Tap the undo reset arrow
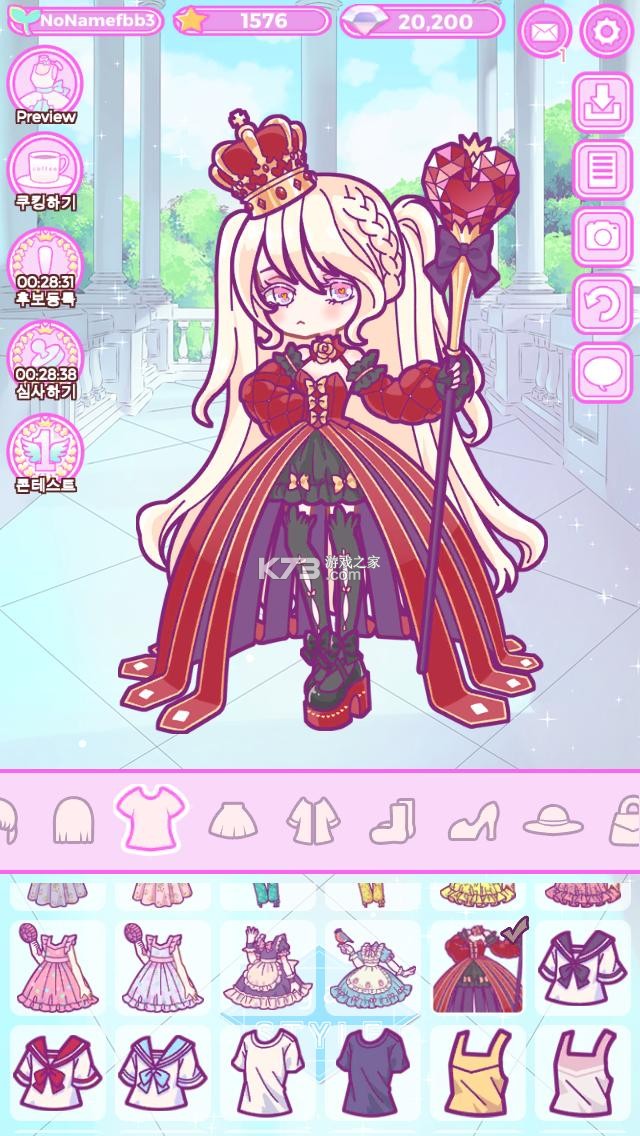 602,304
